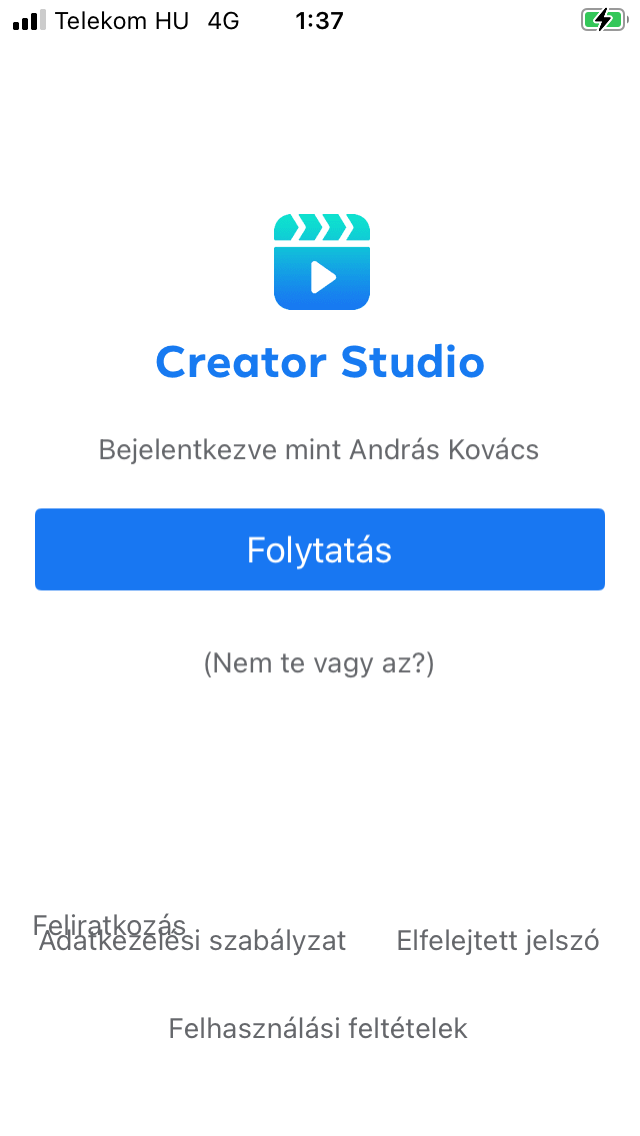The height and width of the screenshot is (1136, 640).
Task: Tap Elfelejtett jelszó to recover password
Action: pos(497,941)
